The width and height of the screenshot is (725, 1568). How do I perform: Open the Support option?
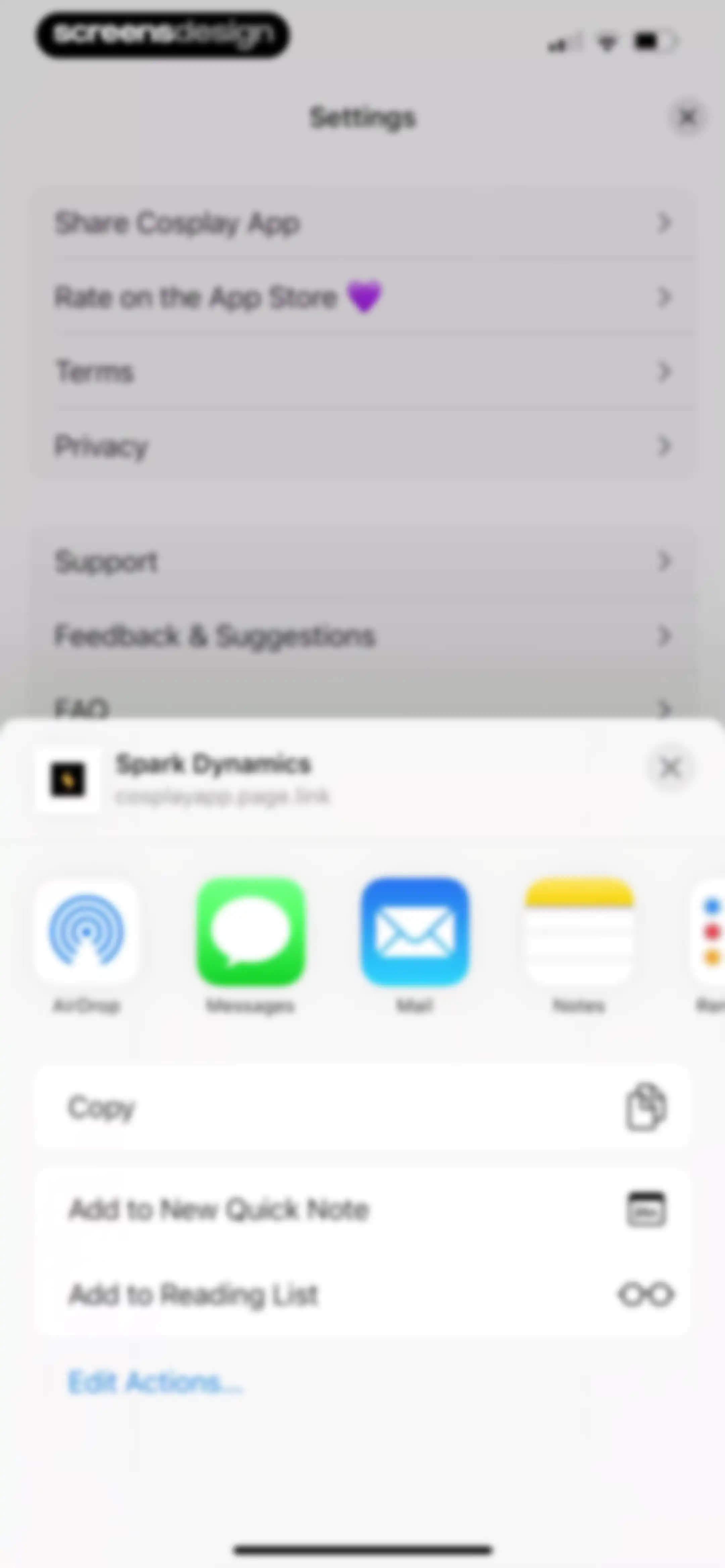pyautogui.click(x=363, y=561)
